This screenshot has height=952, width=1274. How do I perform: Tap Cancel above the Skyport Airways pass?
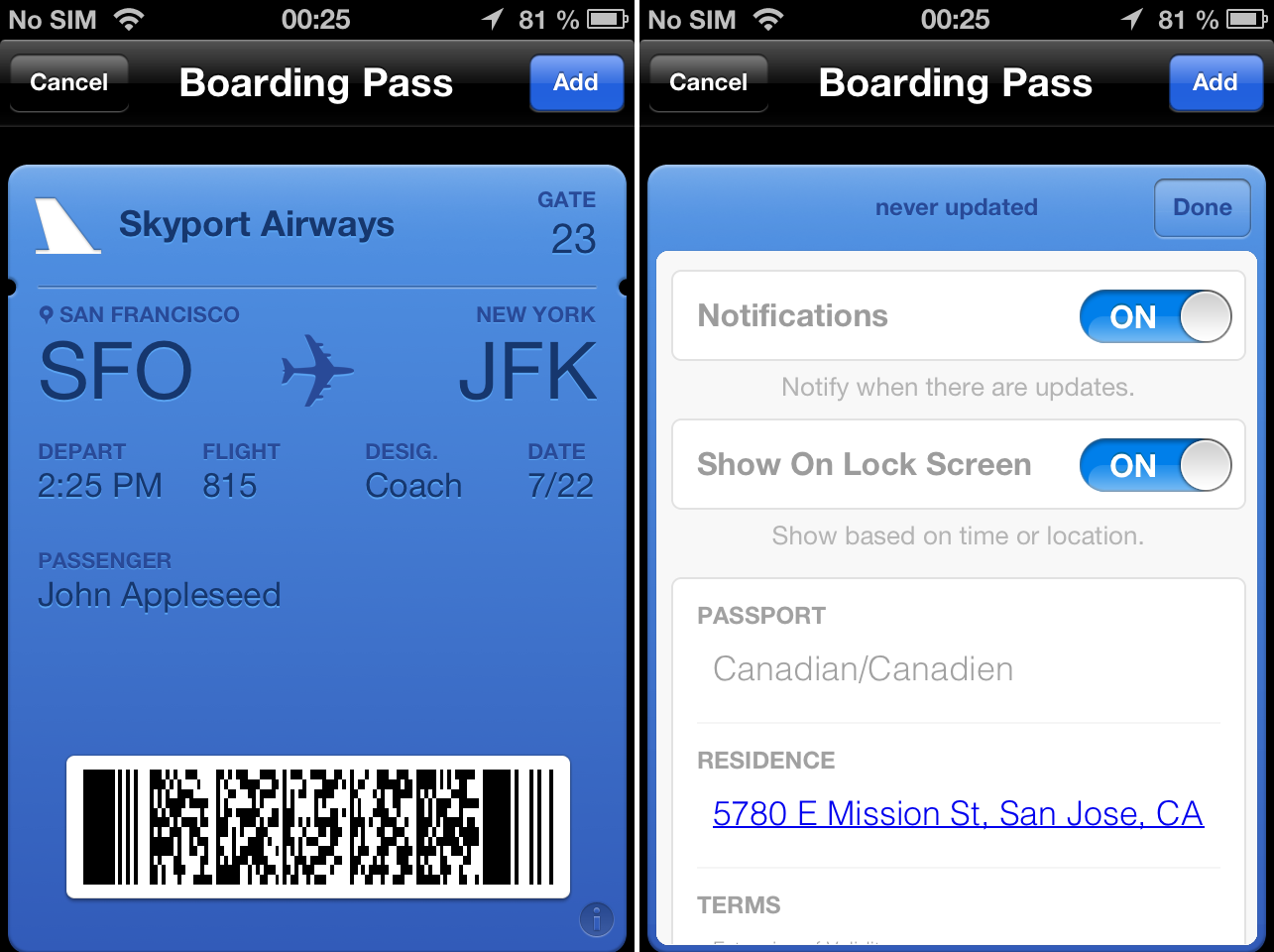click(x=69, y=82)
